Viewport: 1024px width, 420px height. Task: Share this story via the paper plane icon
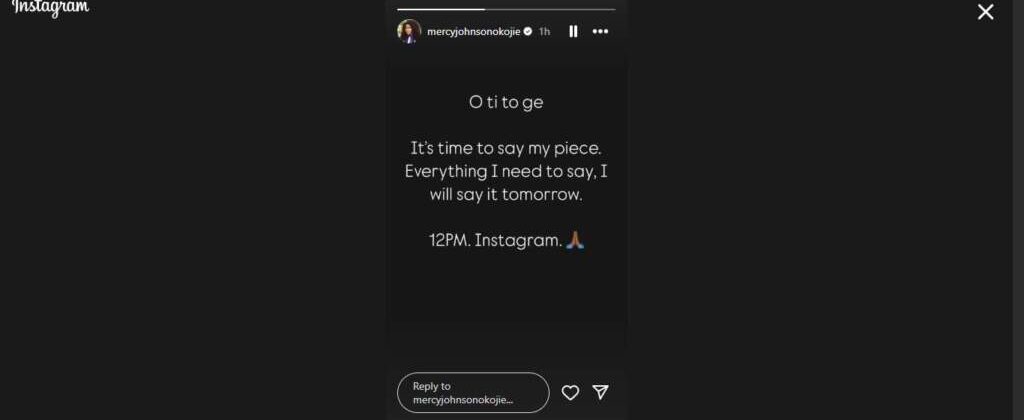[x=600, y=392]
